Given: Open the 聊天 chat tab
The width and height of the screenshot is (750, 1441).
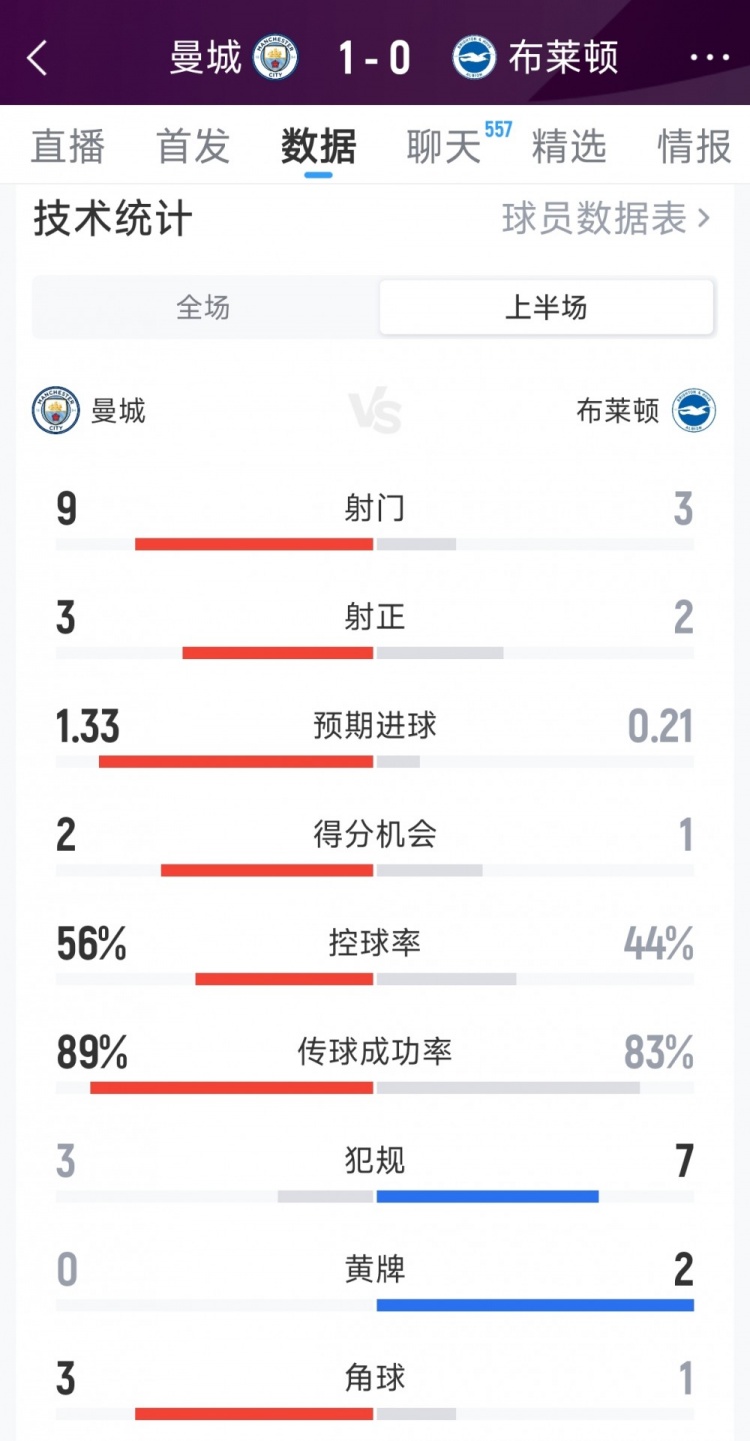Looking at the screenshot, I should point(443,147).
